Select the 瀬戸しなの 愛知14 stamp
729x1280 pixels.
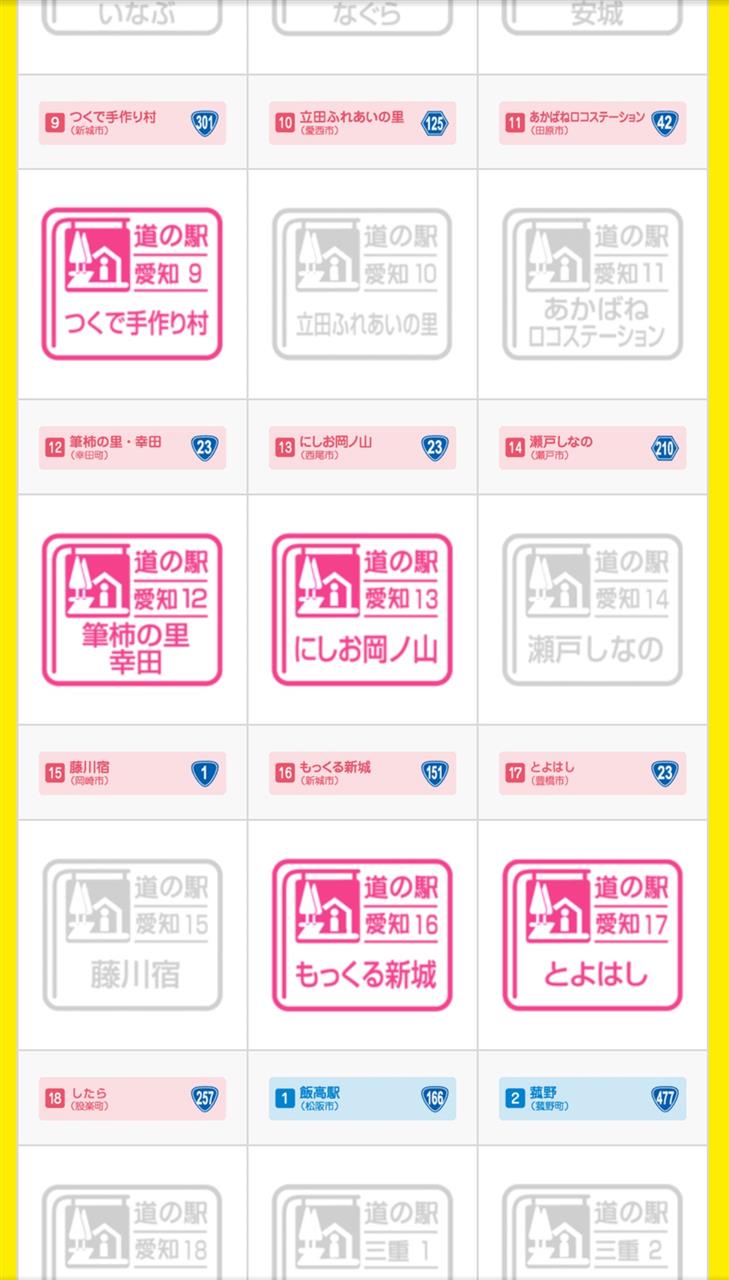point(592,610)
